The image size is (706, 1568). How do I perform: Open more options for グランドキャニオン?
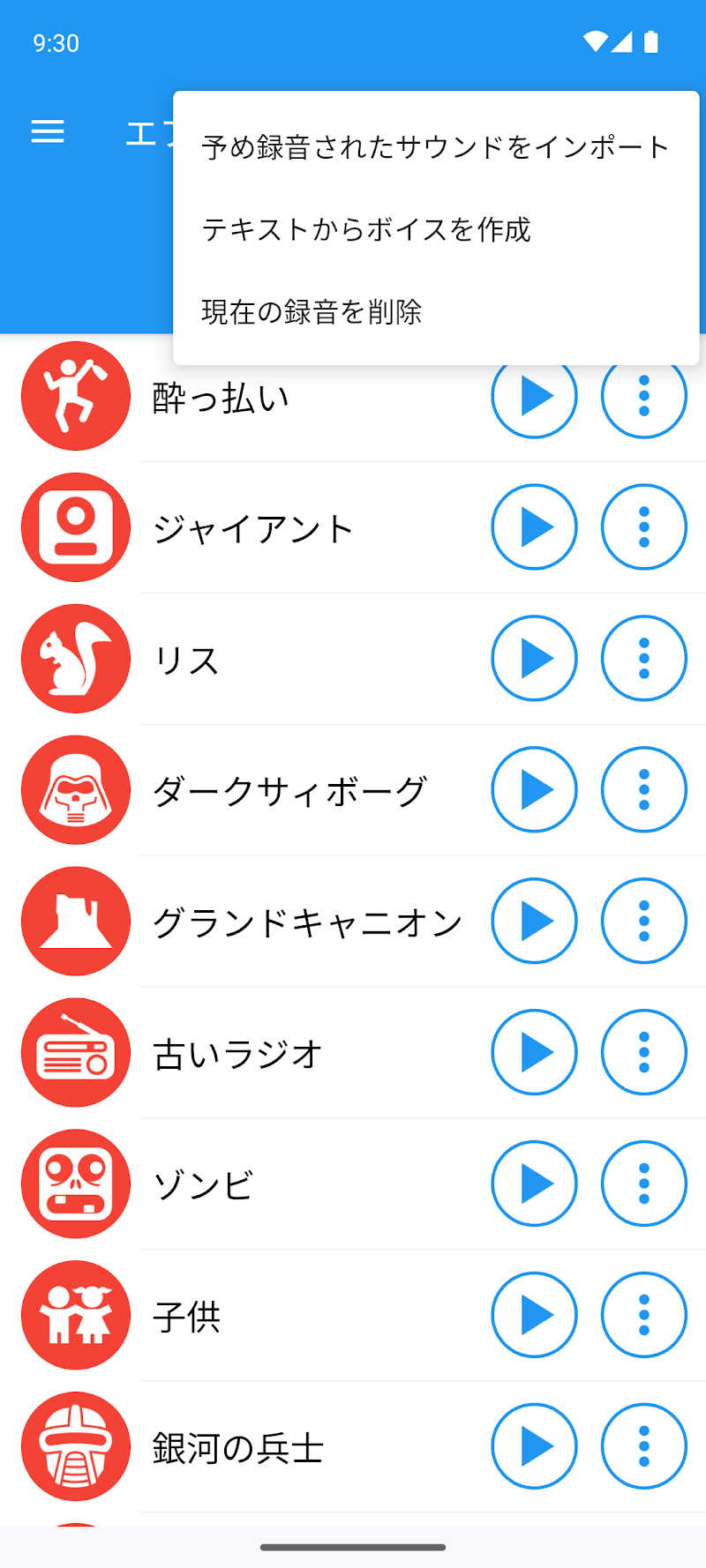click(x=644, y=922)
